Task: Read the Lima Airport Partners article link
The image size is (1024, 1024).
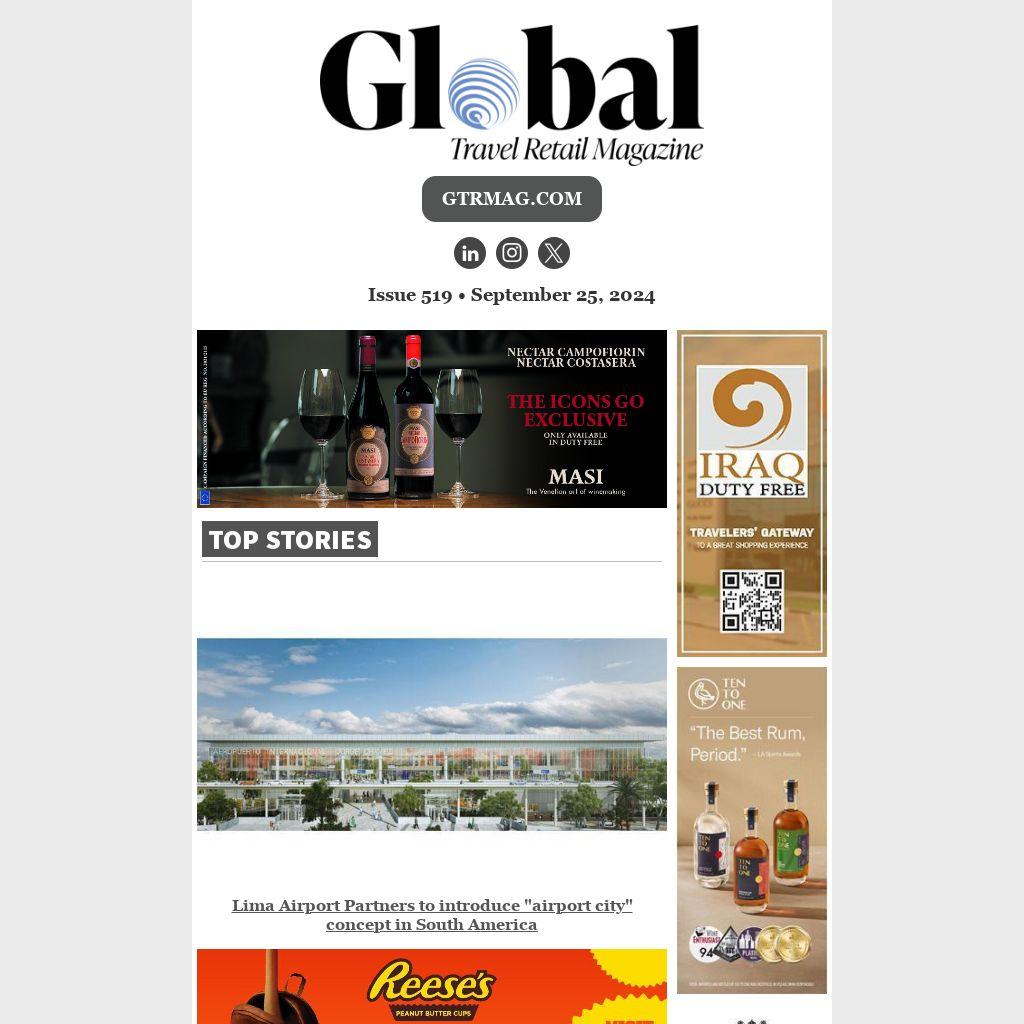Action: point(432,915)
